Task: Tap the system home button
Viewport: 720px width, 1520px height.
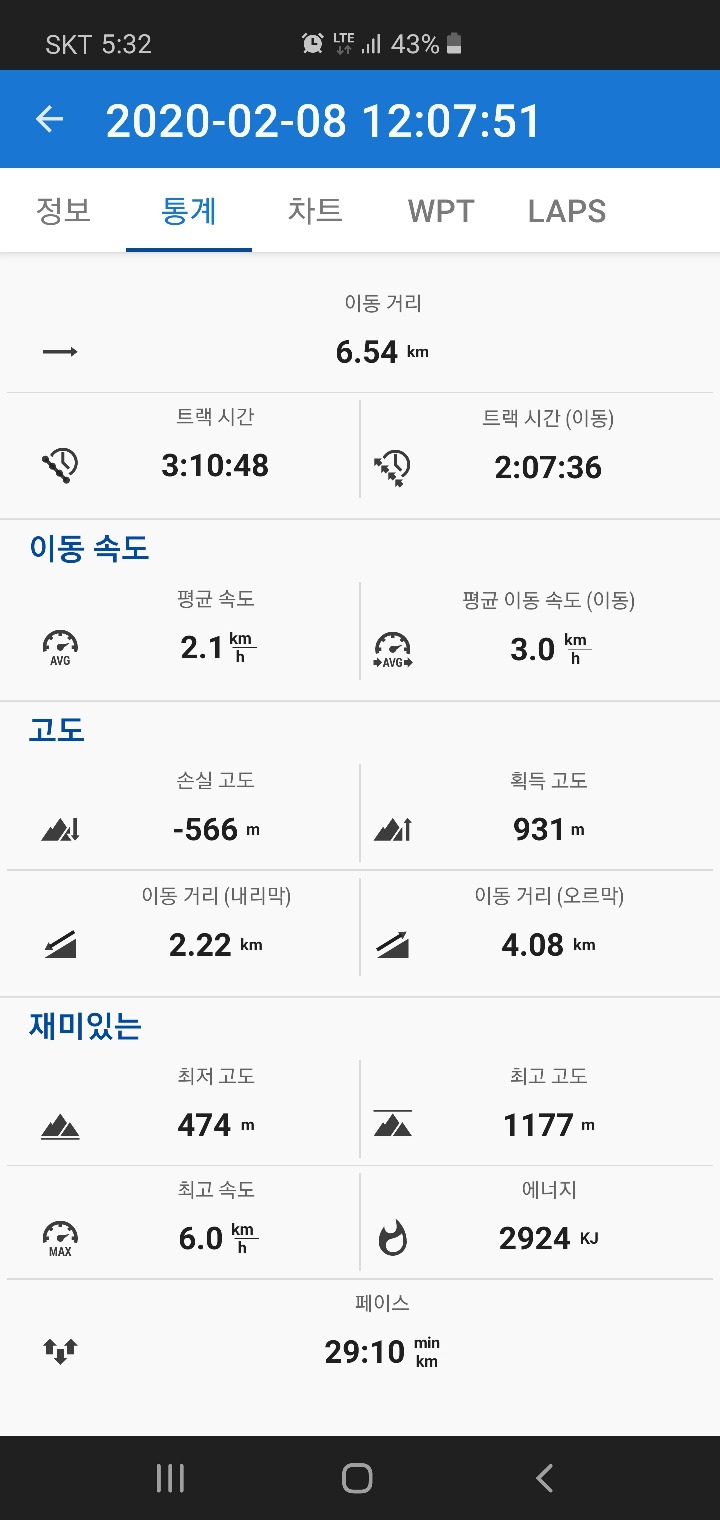Action: [357, 1478]
